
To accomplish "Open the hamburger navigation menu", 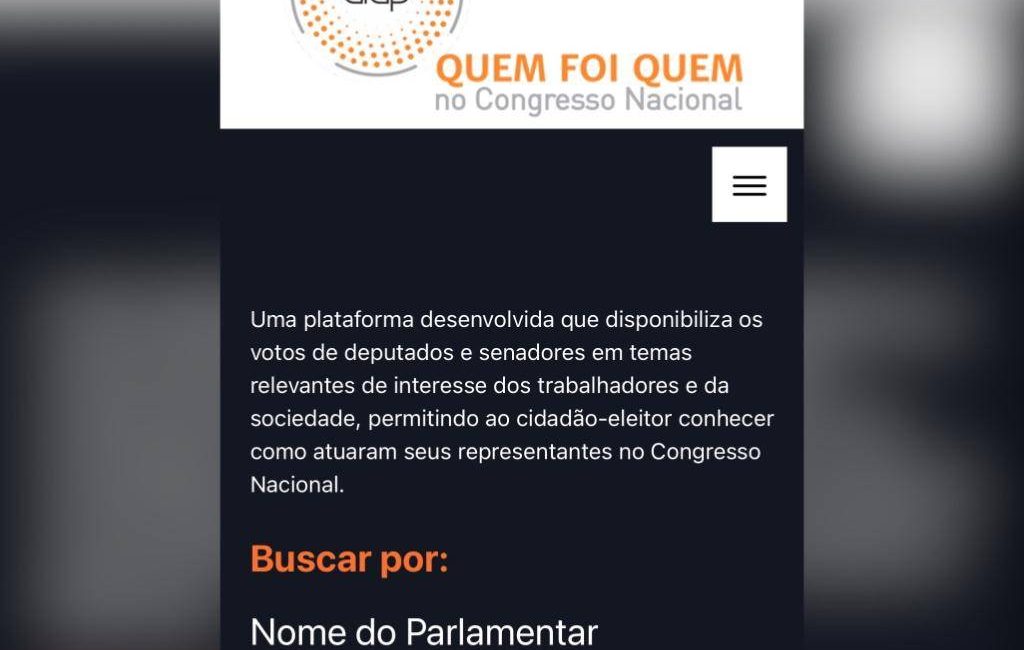I will click(x=749, y=185).
